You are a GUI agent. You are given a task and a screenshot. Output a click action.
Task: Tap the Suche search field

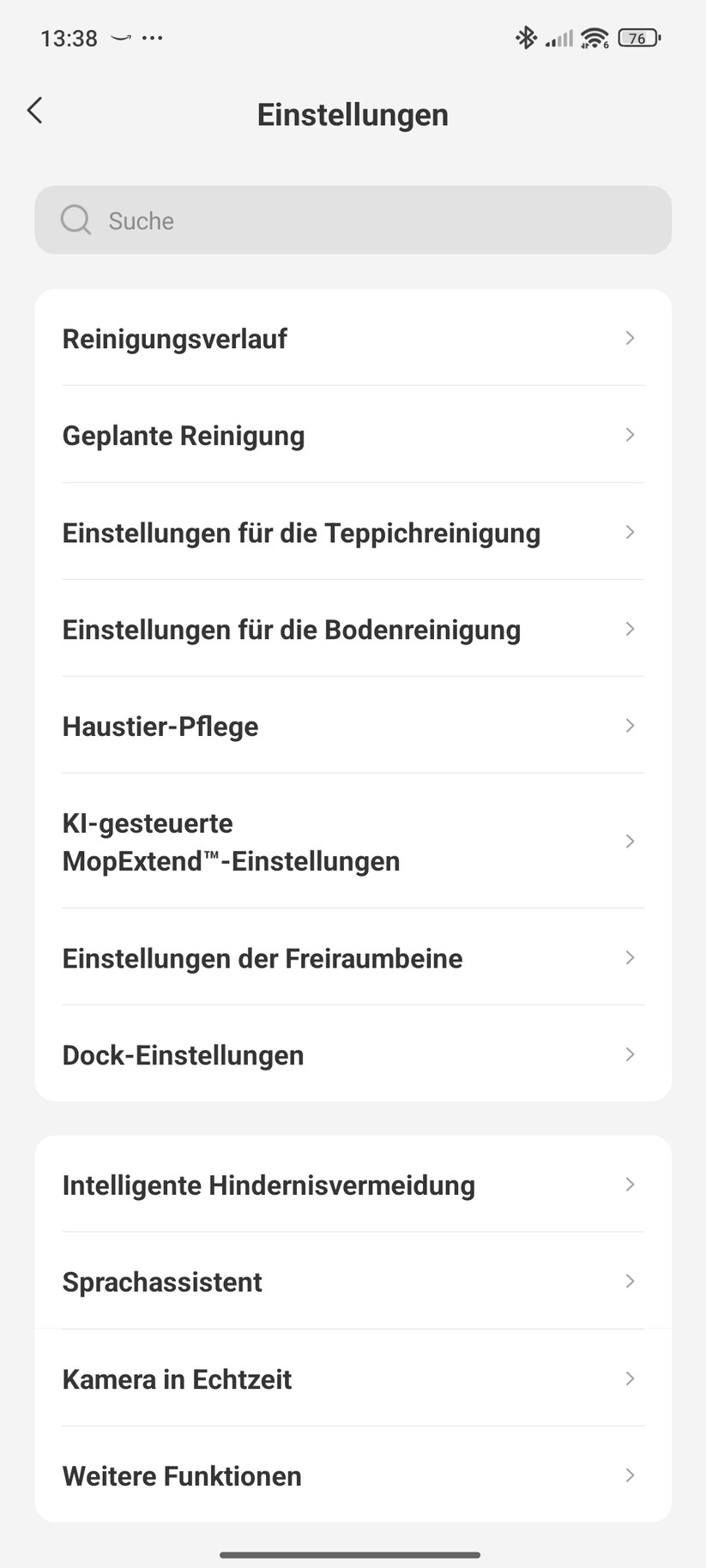(x=353, y=220)
